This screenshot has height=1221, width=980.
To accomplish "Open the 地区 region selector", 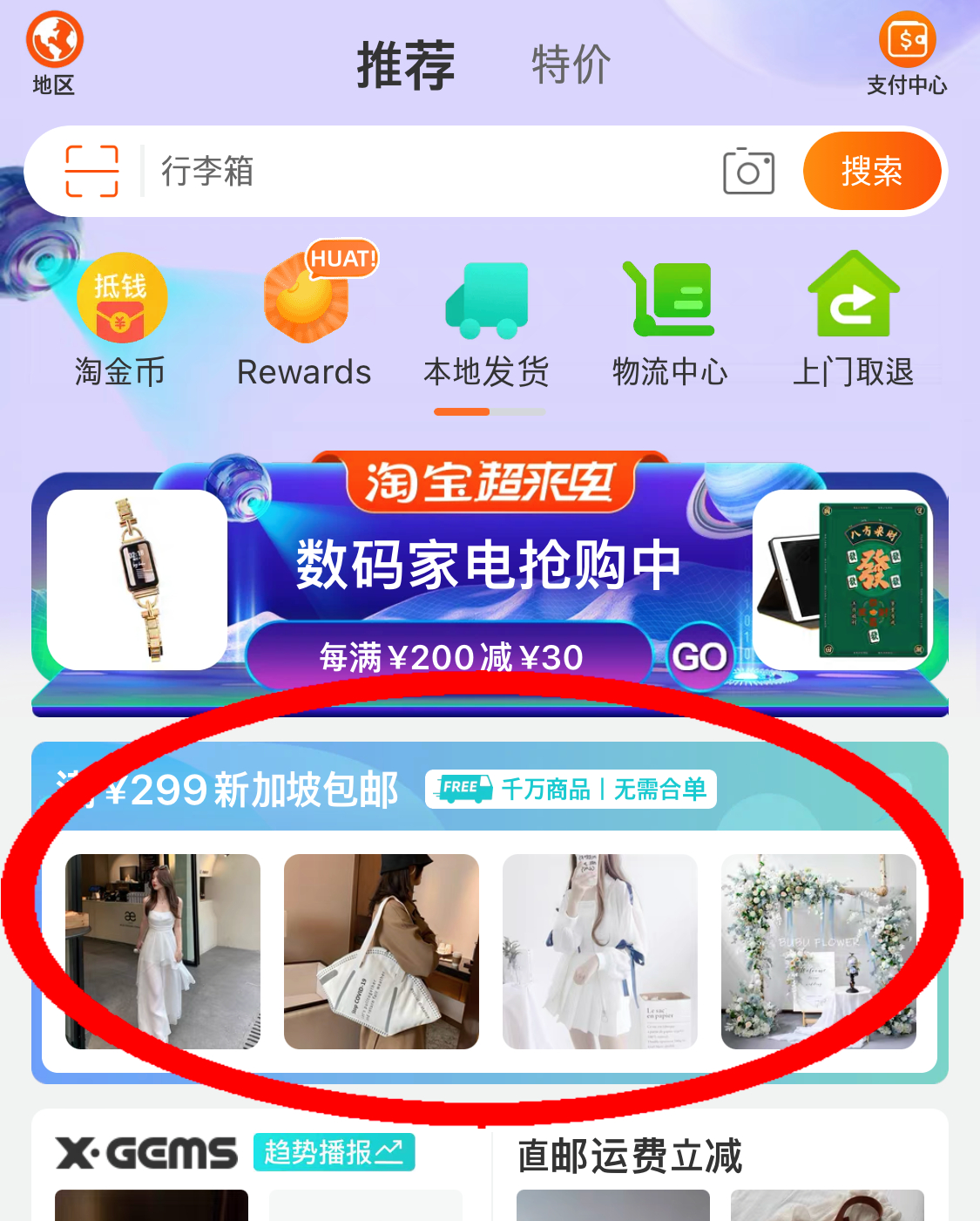I will click(54, 52).
